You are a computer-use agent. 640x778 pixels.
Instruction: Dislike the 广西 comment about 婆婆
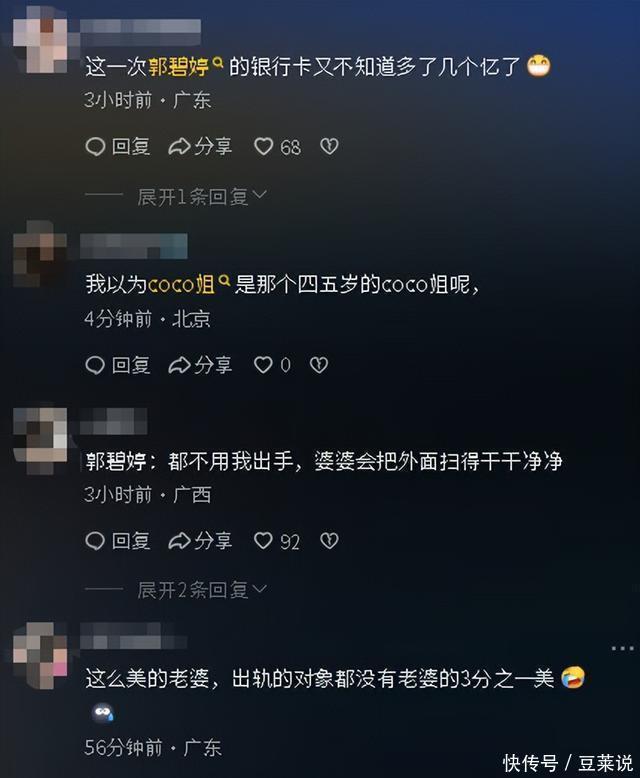pos(328,541)
